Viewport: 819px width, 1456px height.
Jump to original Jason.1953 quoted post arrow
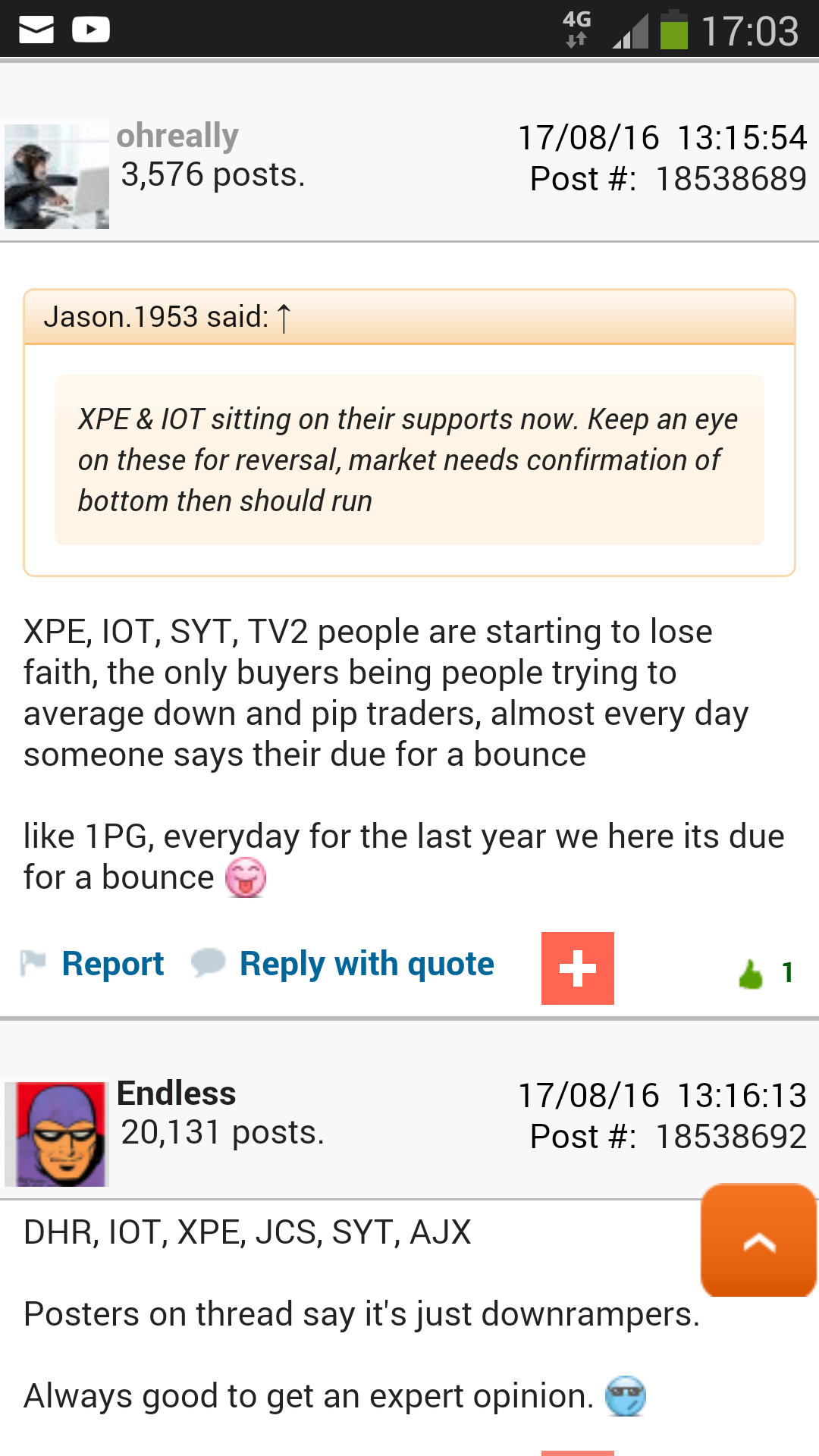click(x=284, y=318)
